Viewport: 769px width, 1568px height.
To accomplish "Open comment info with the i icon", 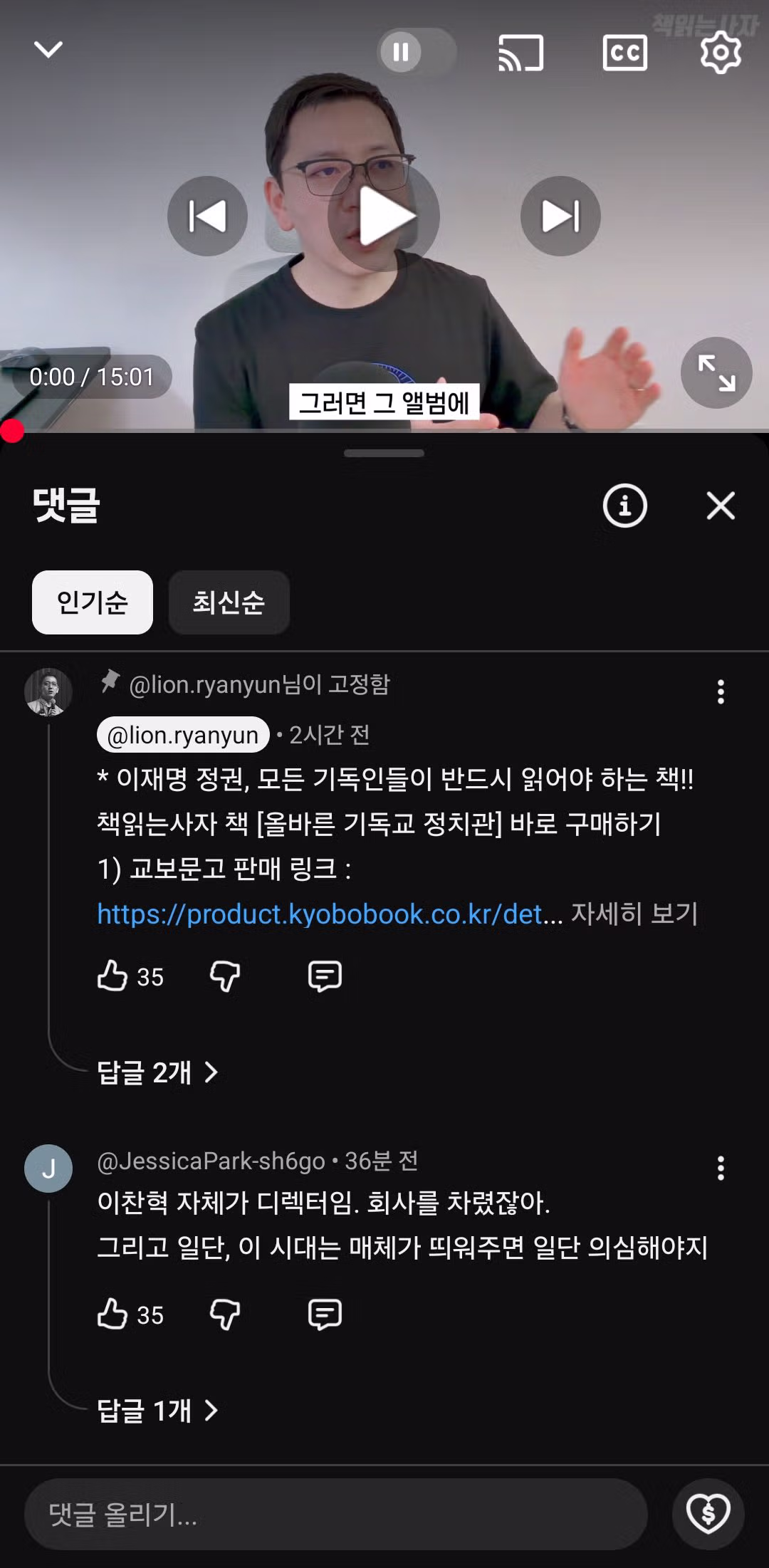I will (x=625, y=507).
